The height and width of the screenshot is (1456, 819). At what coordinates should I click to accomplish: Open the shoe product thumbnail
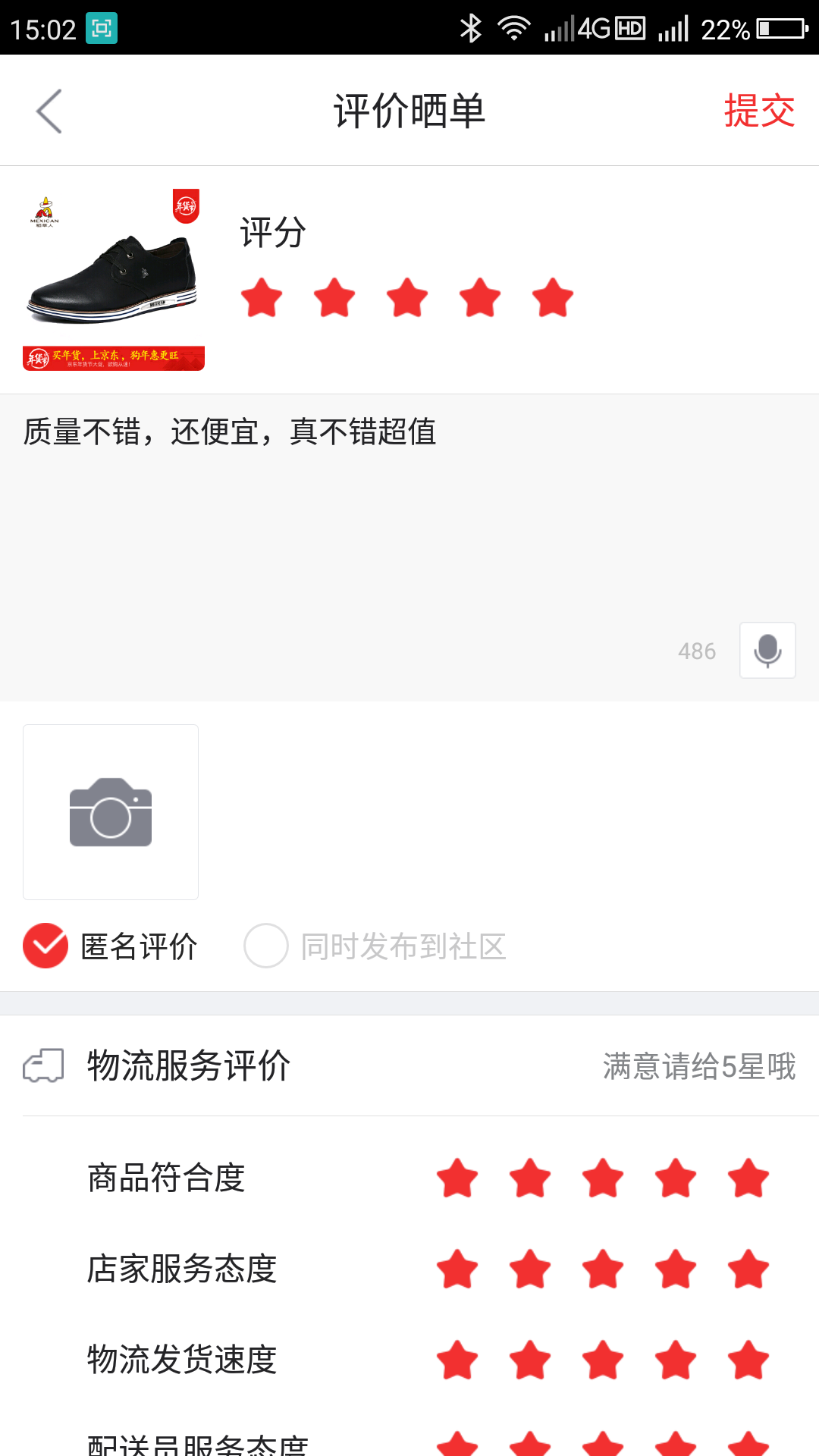[114, 280]
